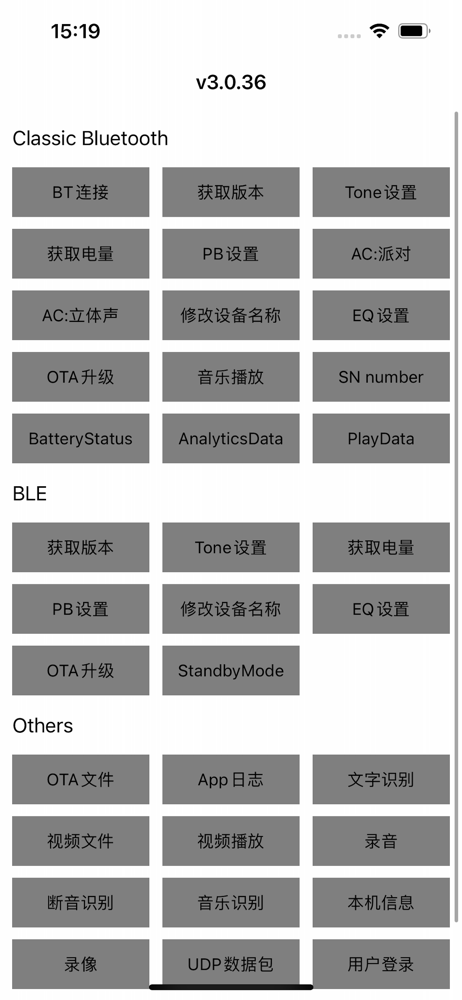Open 断音识别
Image resolution: width=462 pixels, height=1000 pixels.
point(80,902)
